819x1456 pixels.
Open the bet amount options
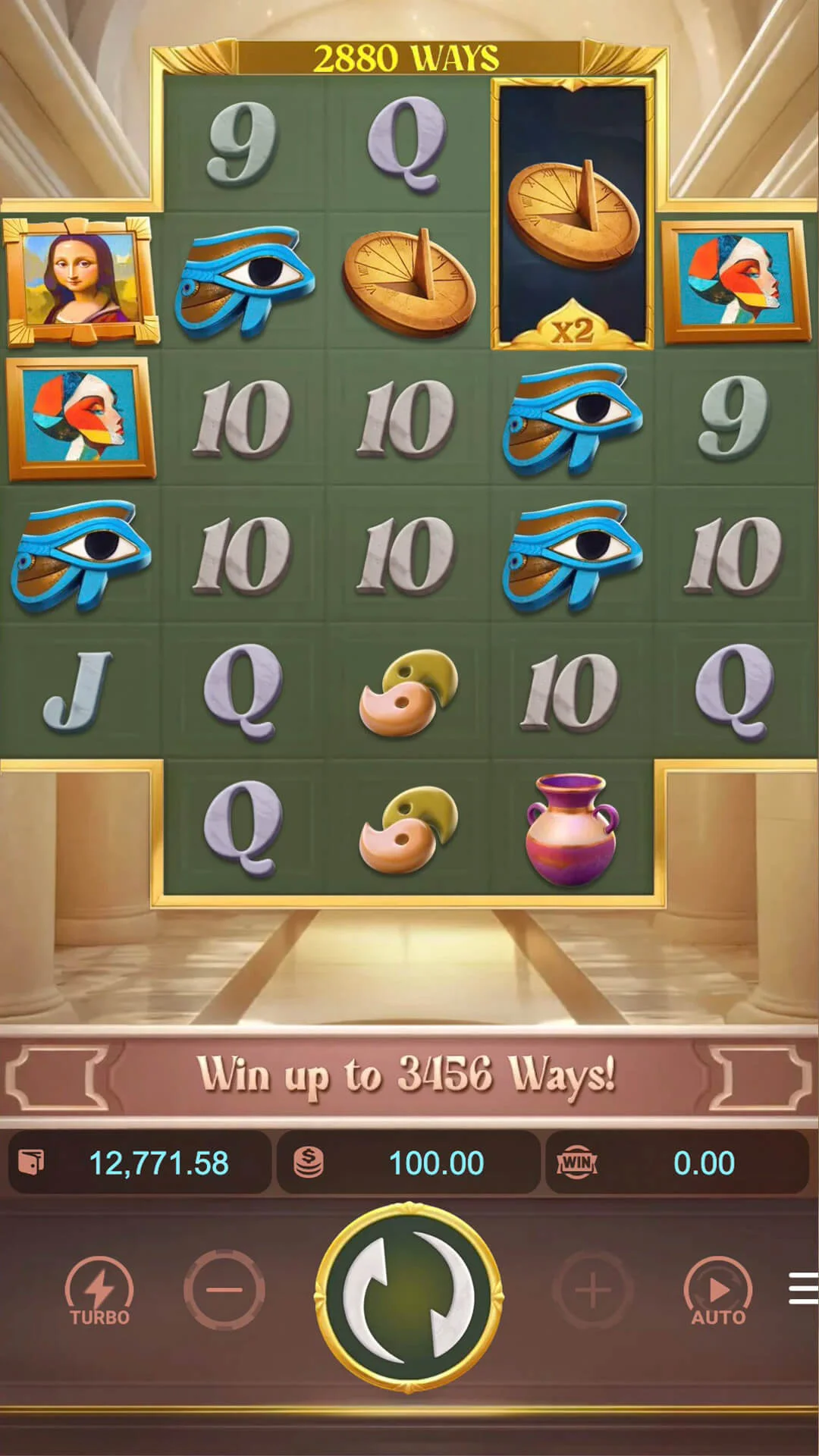(x=409, y=1163)
